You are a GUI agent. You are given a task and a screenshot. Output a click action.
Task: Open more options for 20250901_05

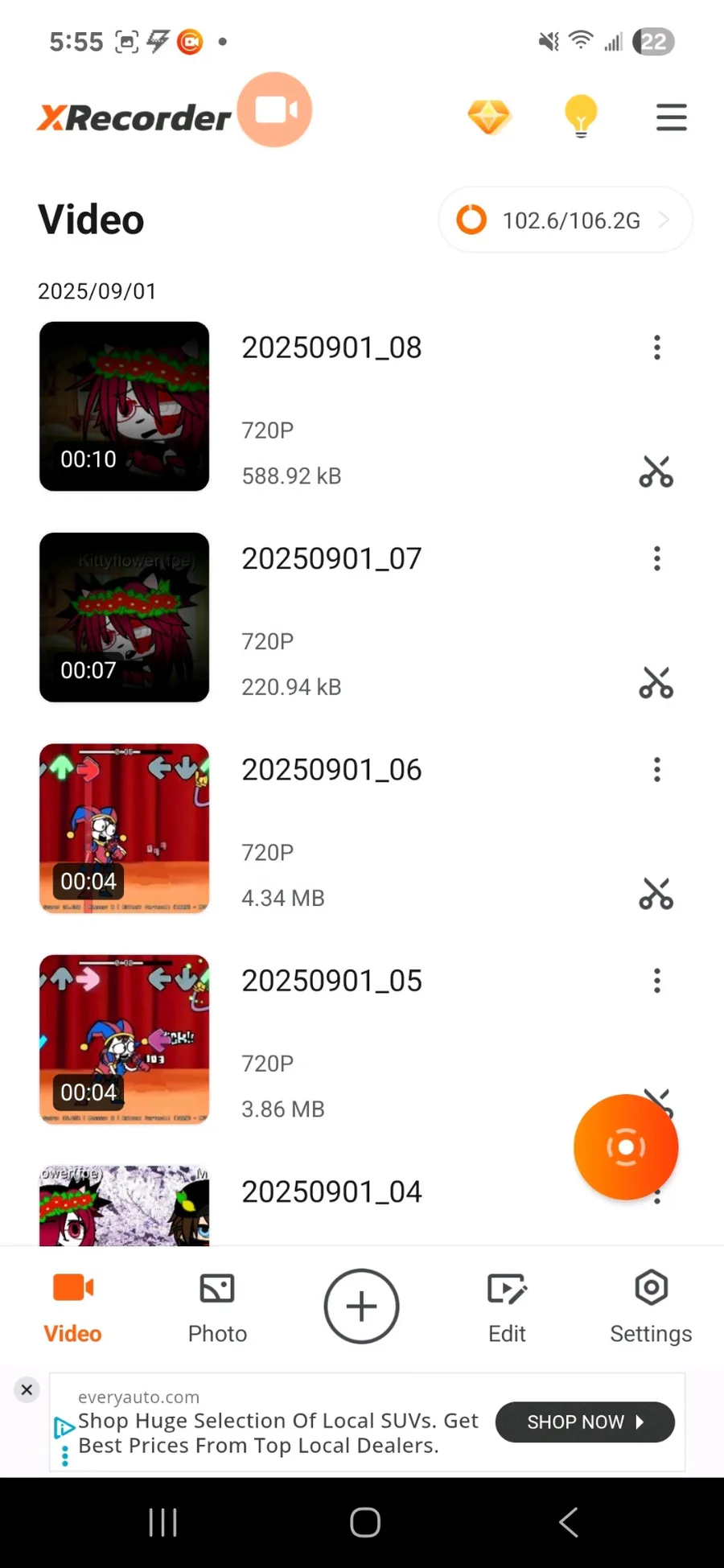coord(657,981)
